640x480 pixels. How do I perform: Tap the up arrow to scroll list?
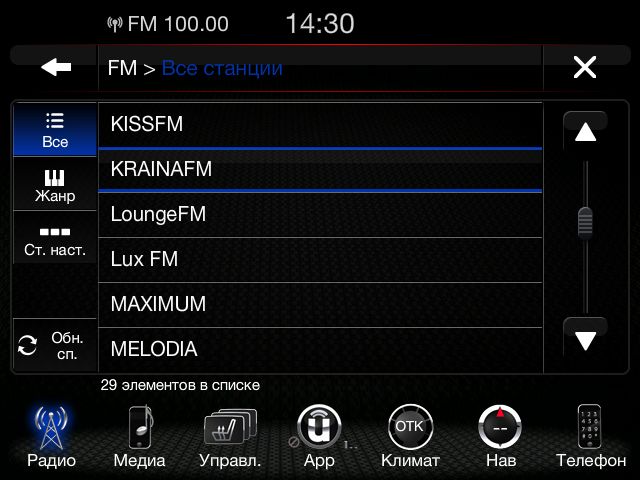585,132
